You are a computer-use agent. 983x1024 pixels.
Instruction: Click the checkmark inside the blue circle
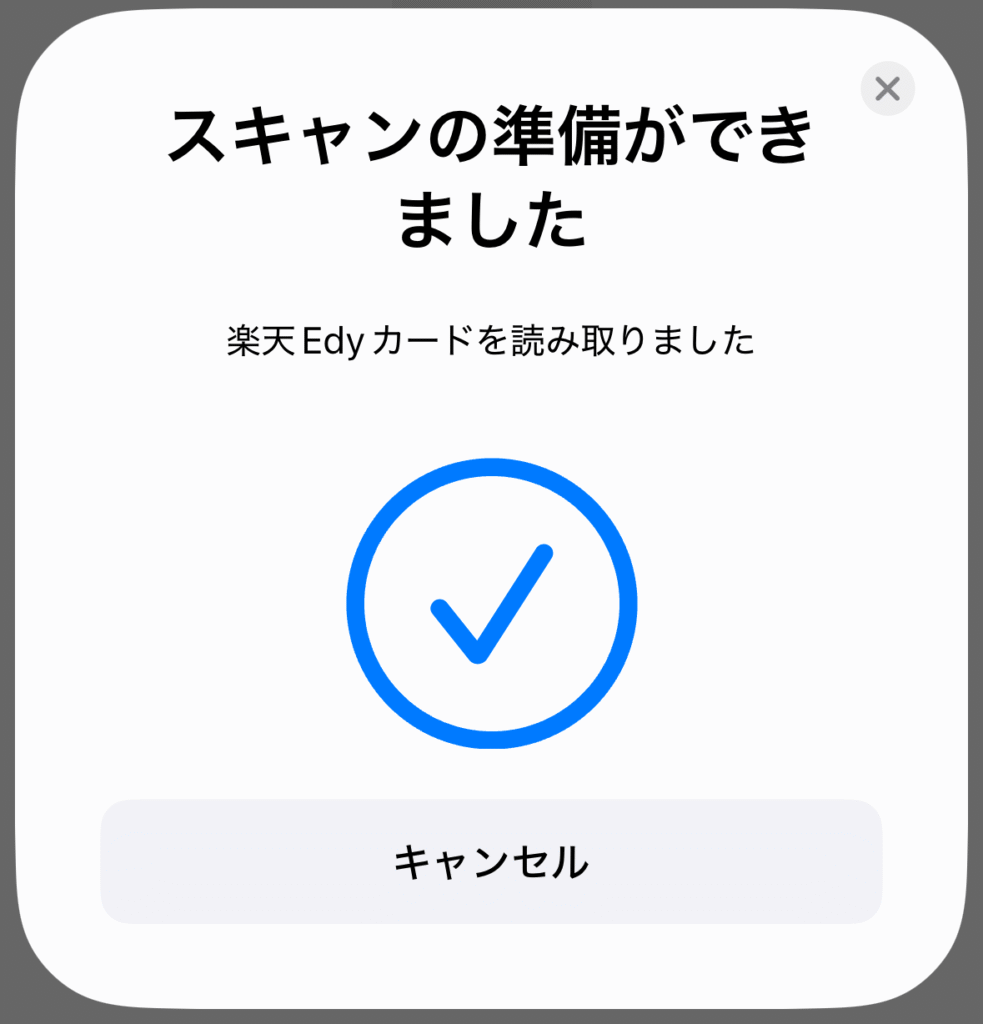pos(492,604)
